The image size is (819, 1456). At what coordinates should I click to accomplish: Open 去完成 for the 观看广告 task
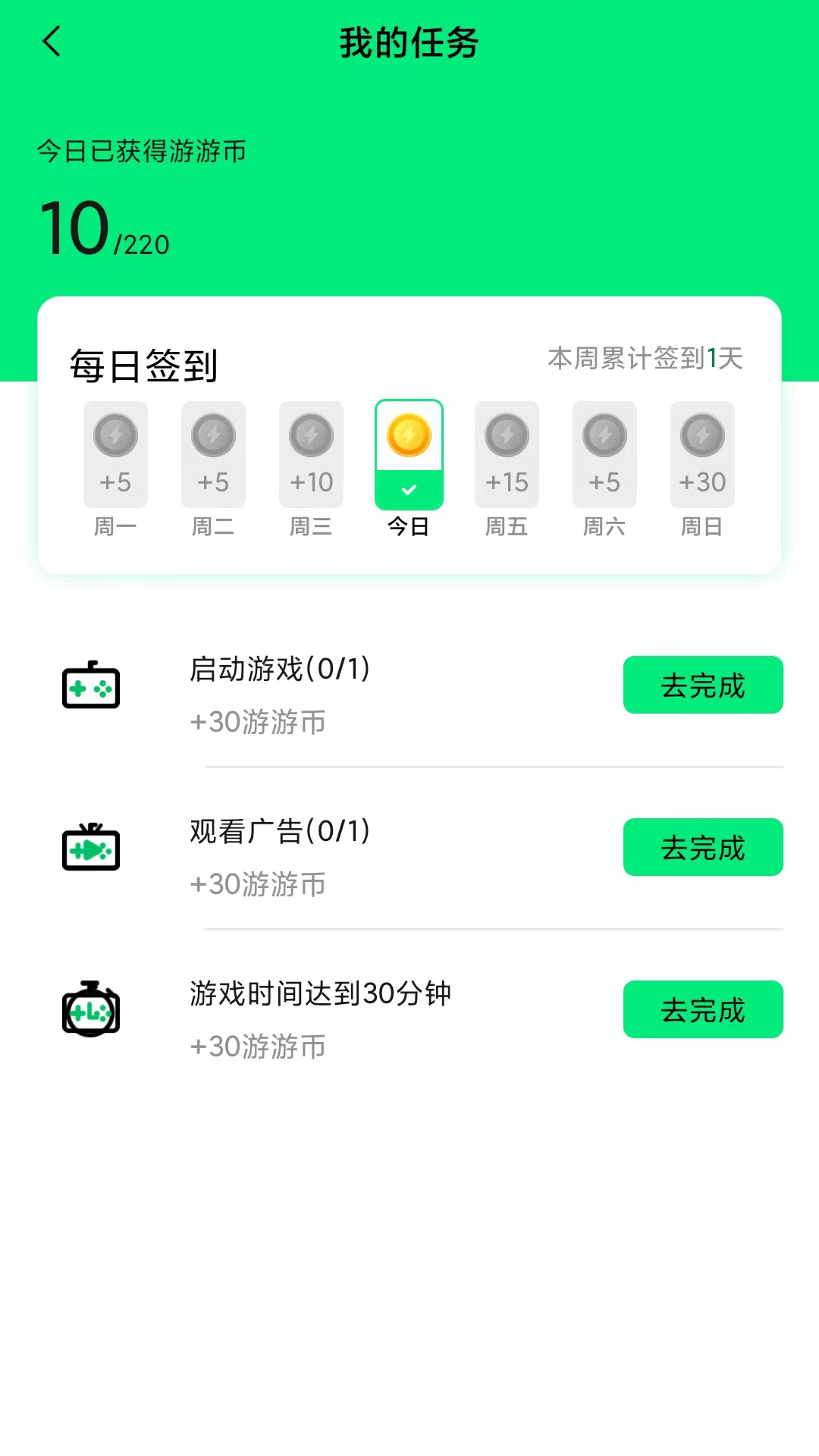703,847
